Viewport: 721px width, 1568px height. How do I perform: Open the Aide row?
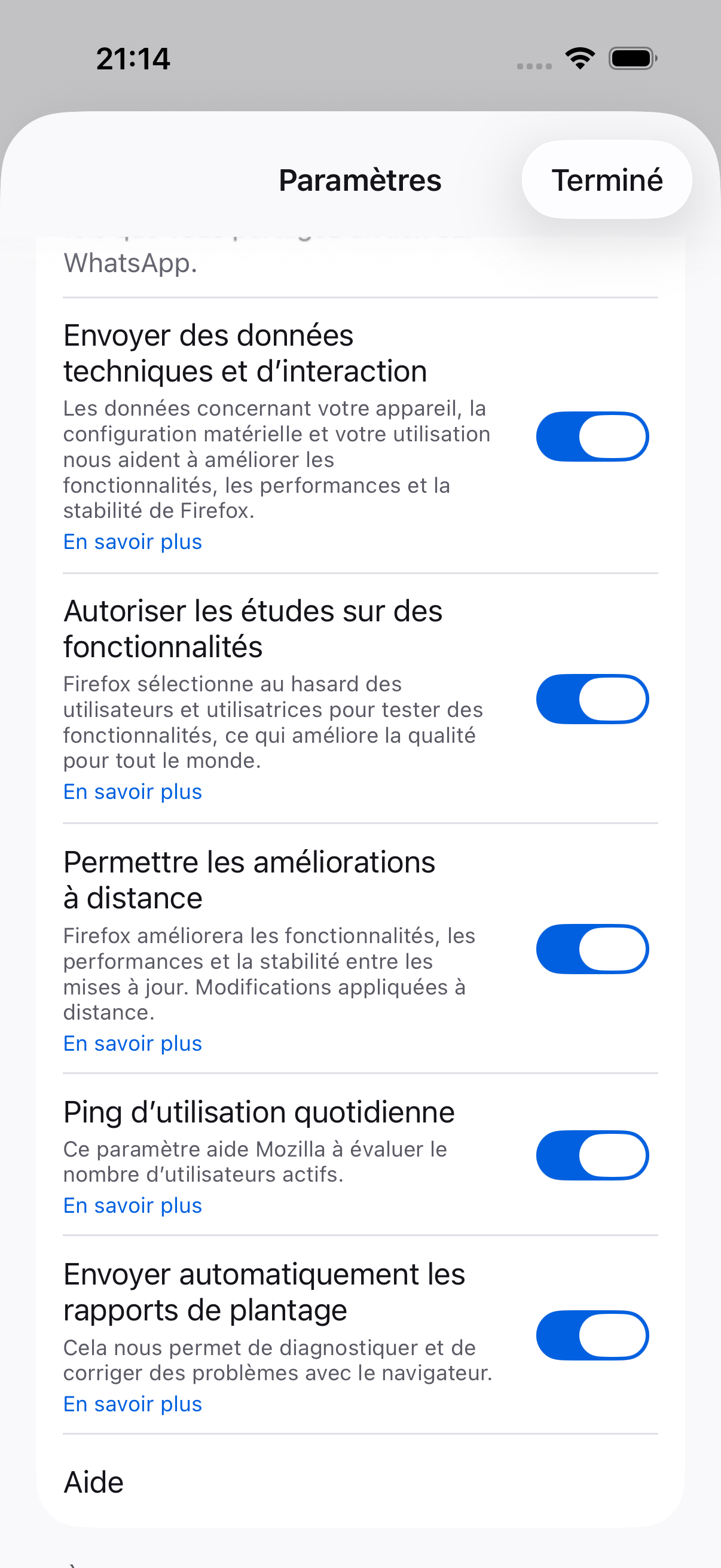pyautogui.click(x=360, y=1481)
